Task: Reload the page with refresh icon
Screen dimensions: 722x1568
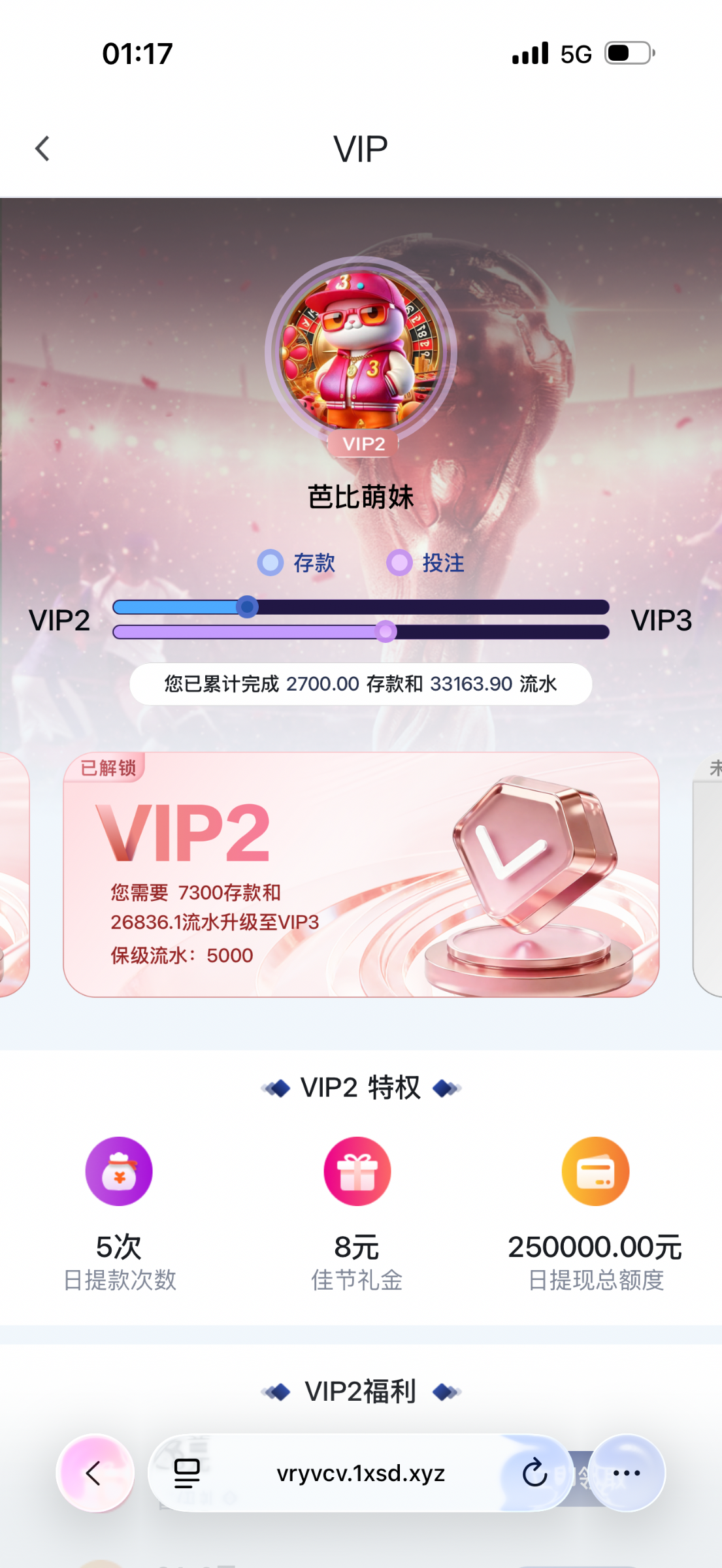Action: point(534,1473)
